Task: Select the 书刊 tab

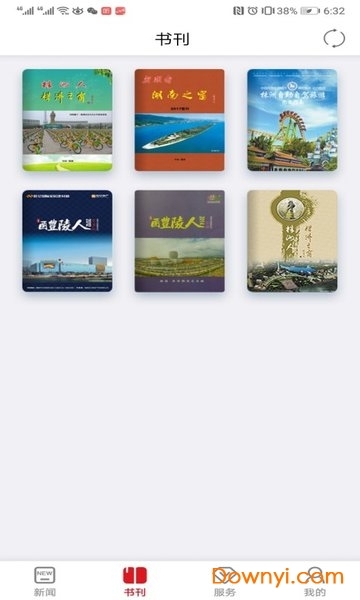Action: tap(135, 581)
